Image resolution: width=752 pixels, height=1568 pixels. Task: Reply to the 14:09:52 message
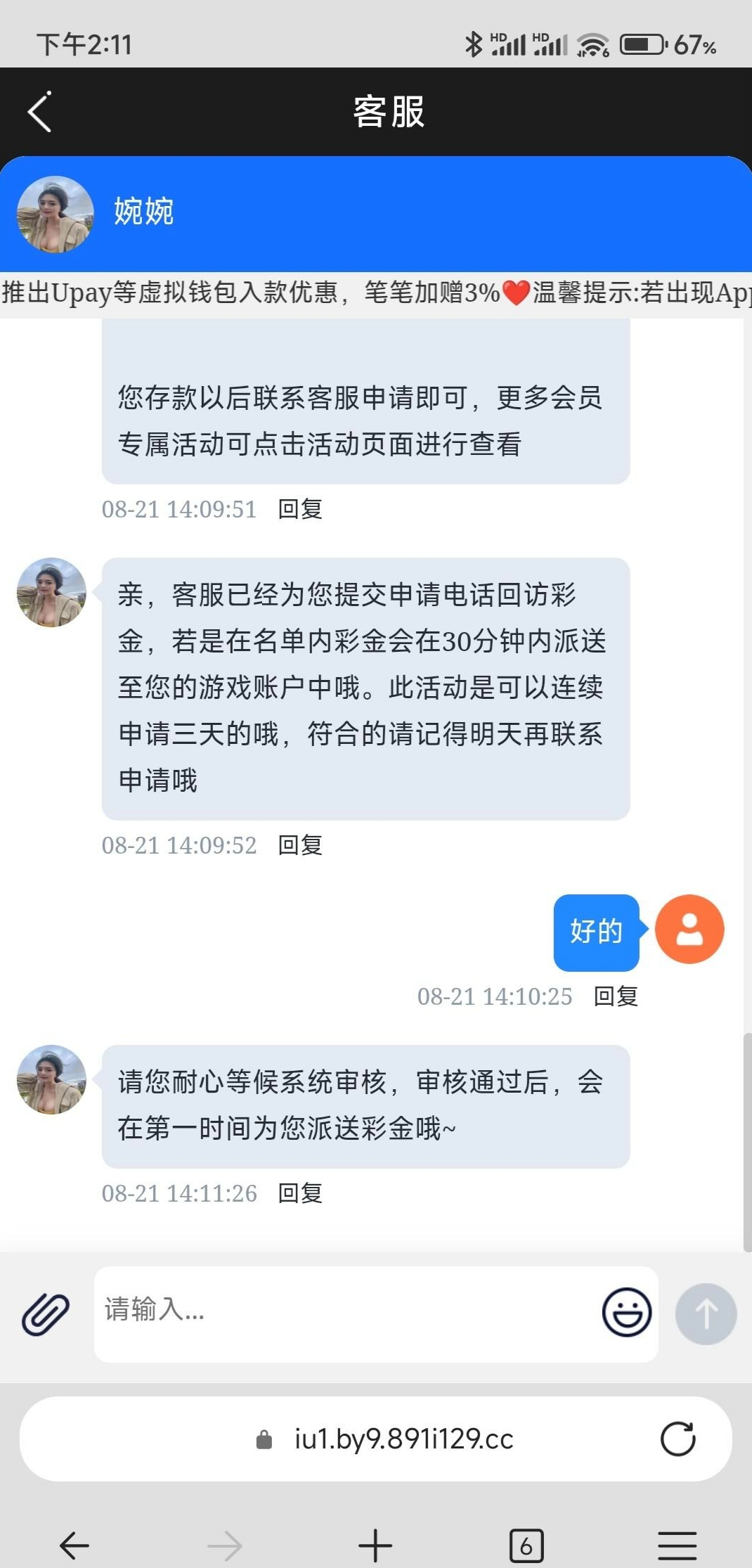[300, 845]
